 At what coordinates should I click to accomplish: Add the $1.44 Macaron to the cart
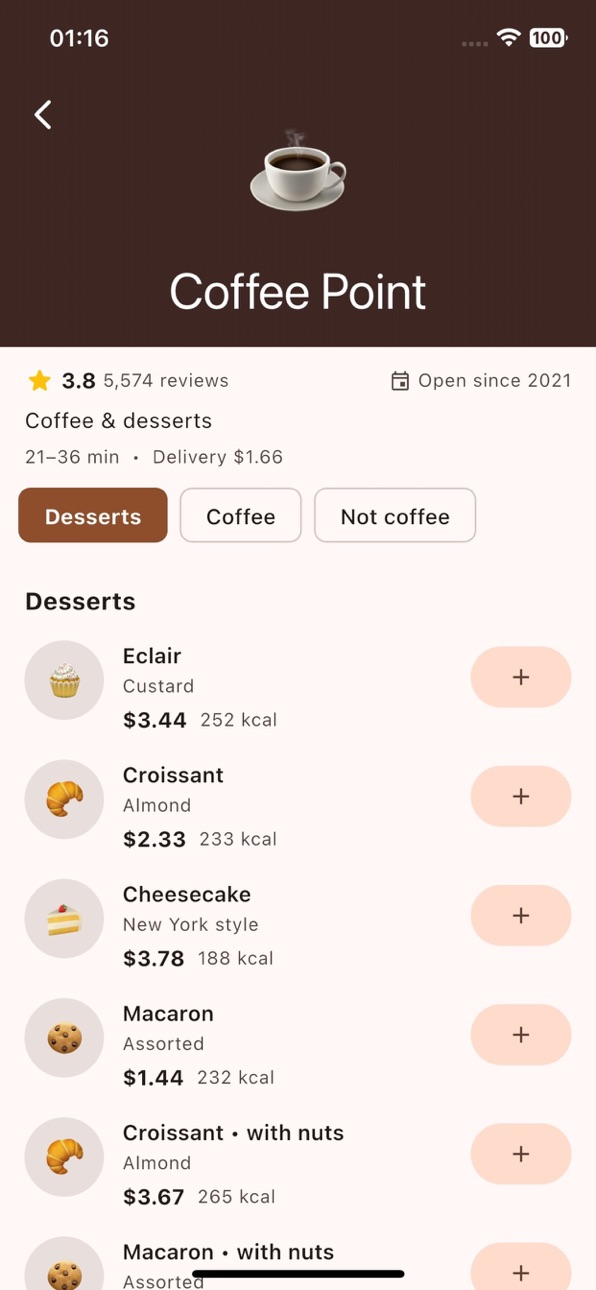[x=521, y=1034]
